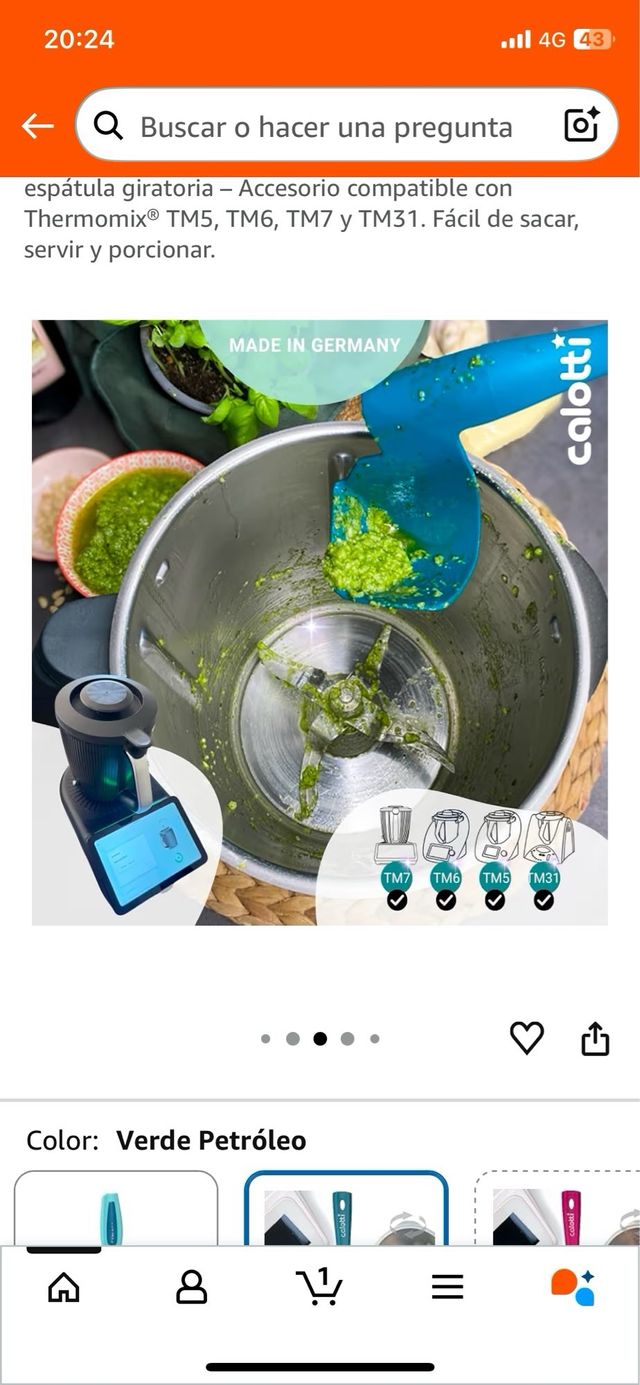Open the camera lens search icon
The image size is (640, 1385).
[581, 126]
